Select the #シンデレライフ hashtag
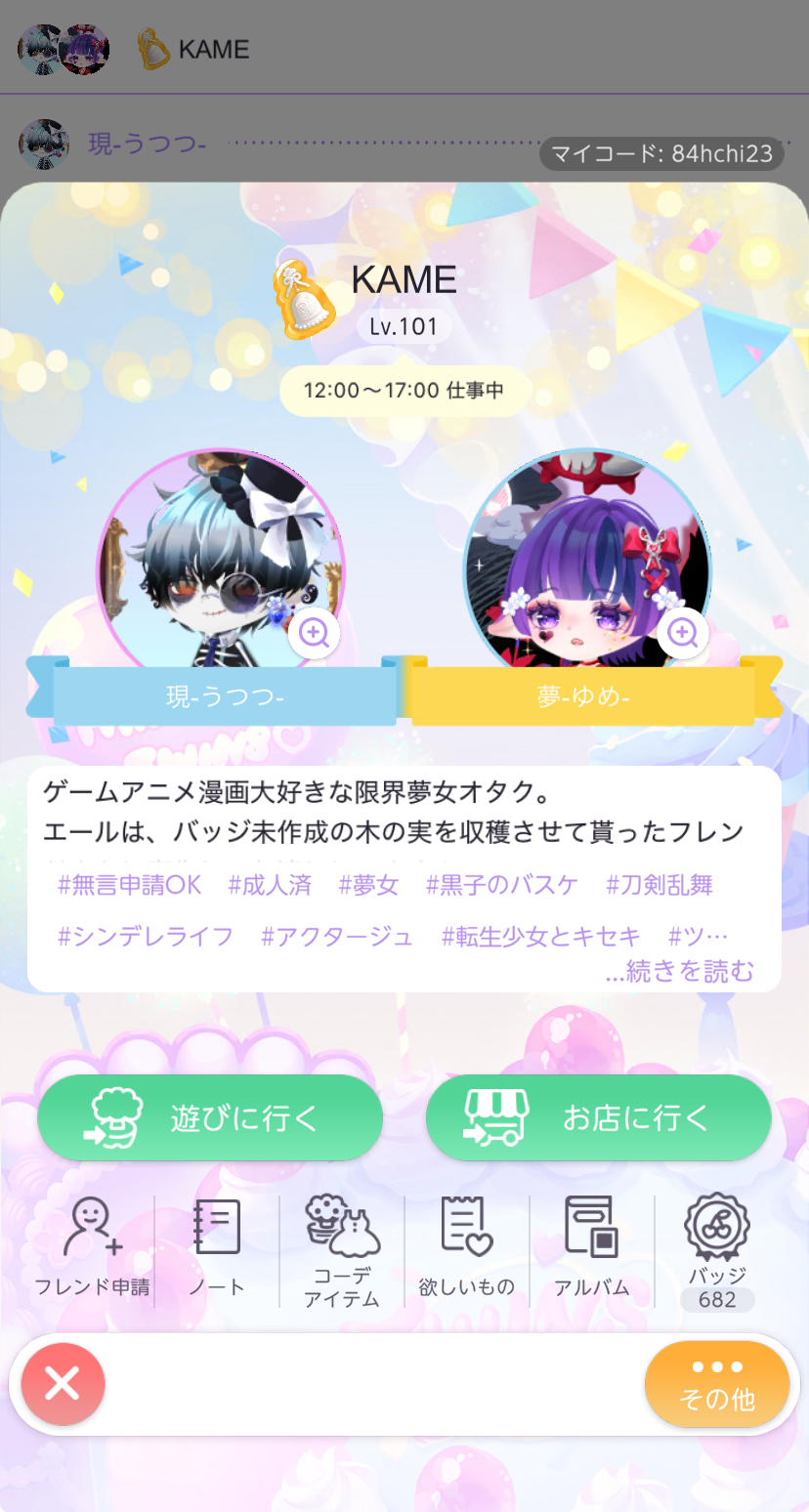The image size is (809, 1512). 146,938
